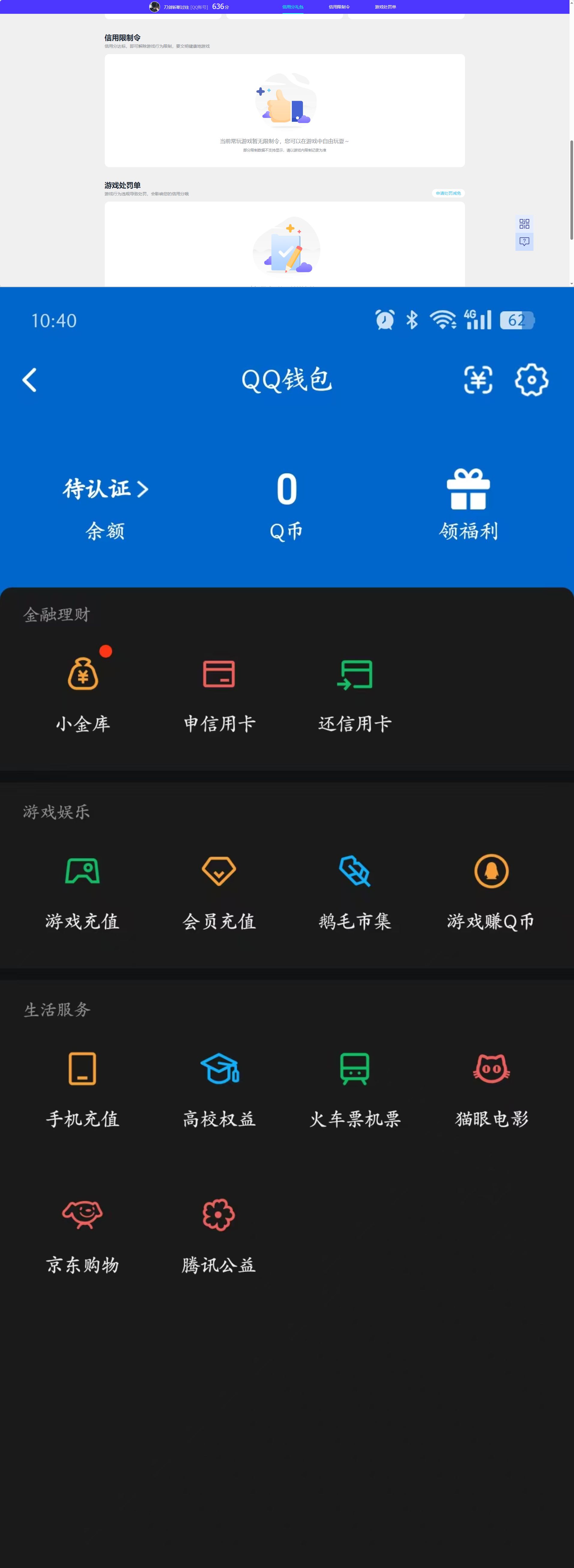
Task: Open the payment code icon
Action: click(x=478, y=380)
